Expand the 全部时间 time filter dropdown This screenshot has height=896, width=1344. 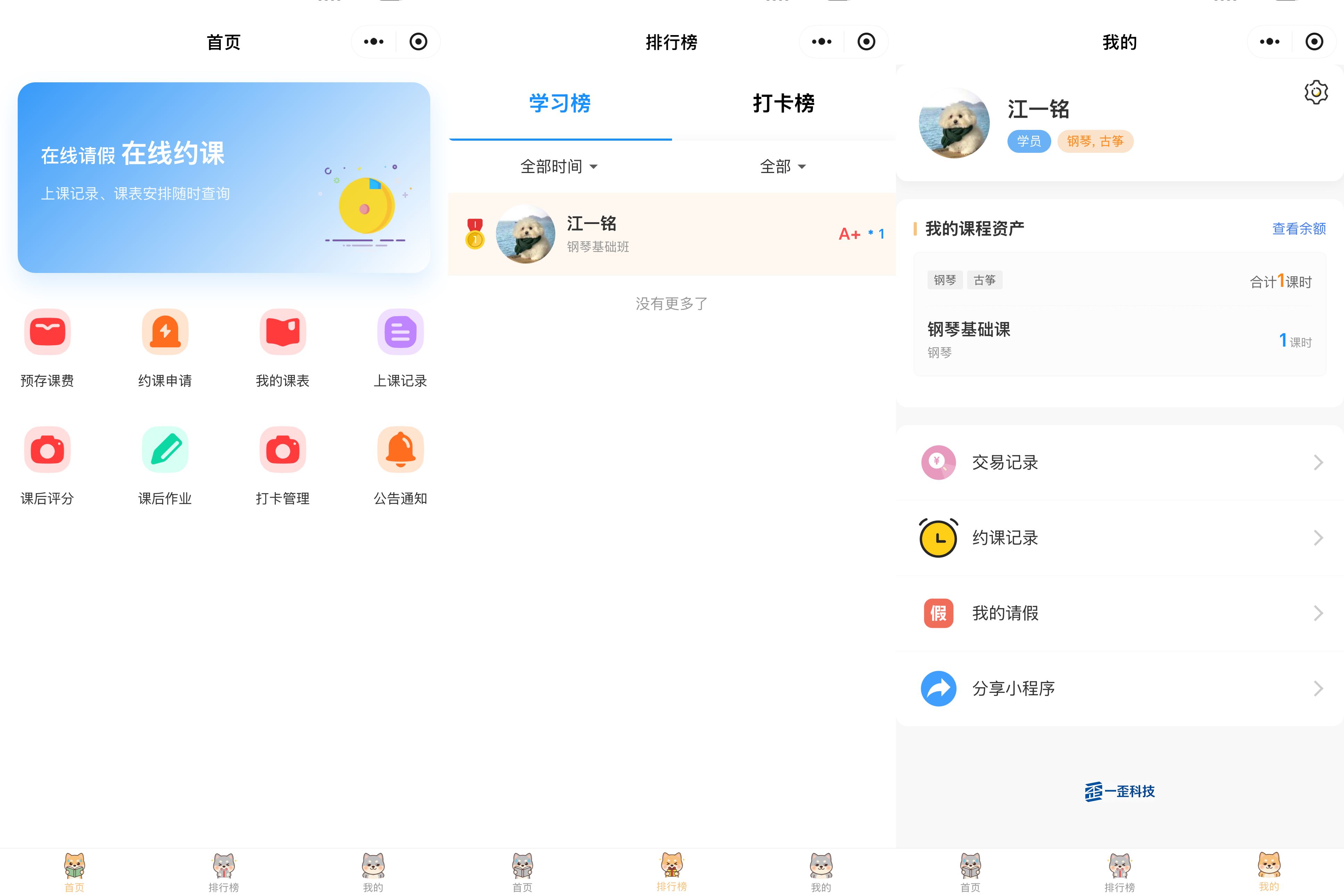[558, 167]
